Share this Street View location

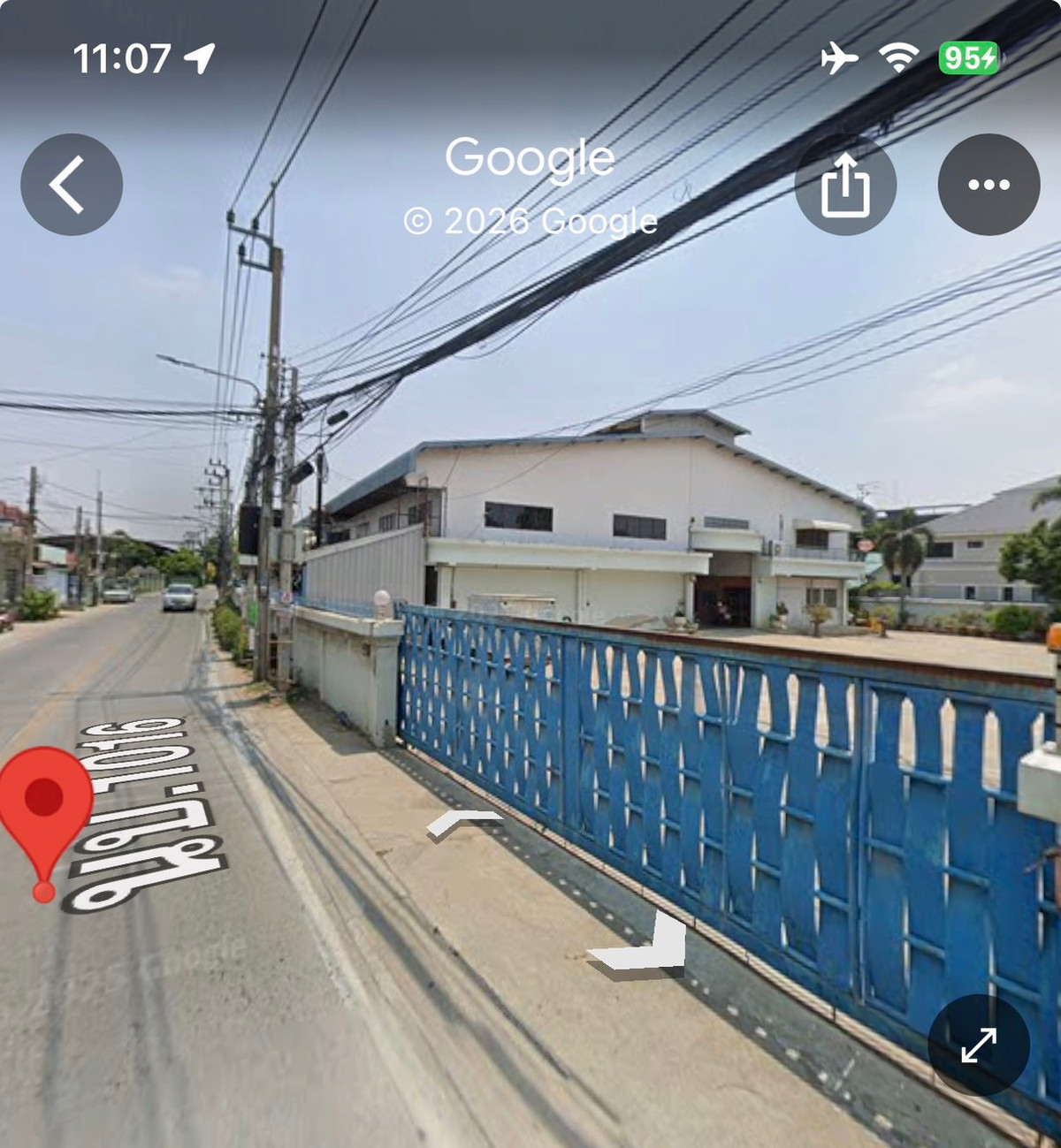pyautogui.click(x=845, y=185)
